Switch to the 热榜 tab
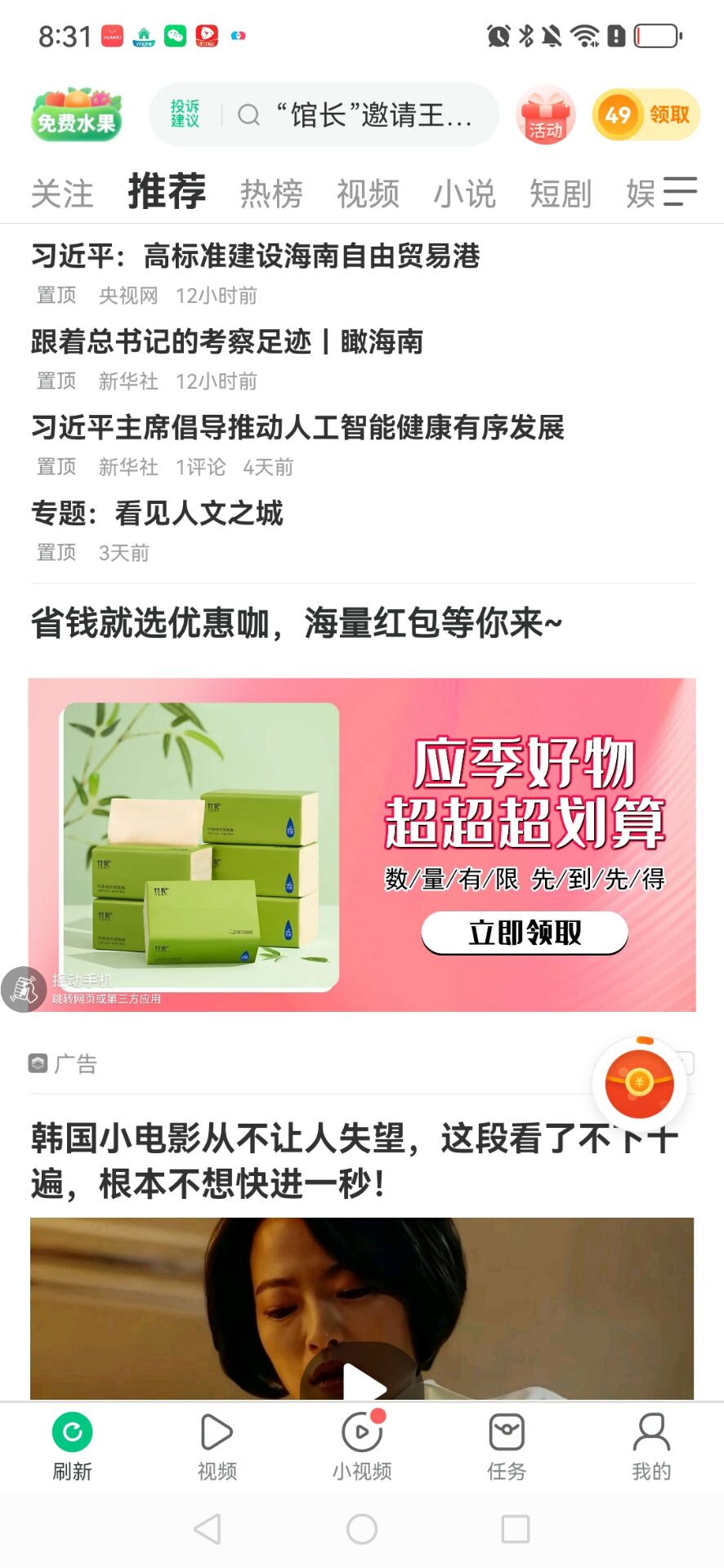Image resolution: width=724 pixels, height=1568 pixels. pos(271,194)
